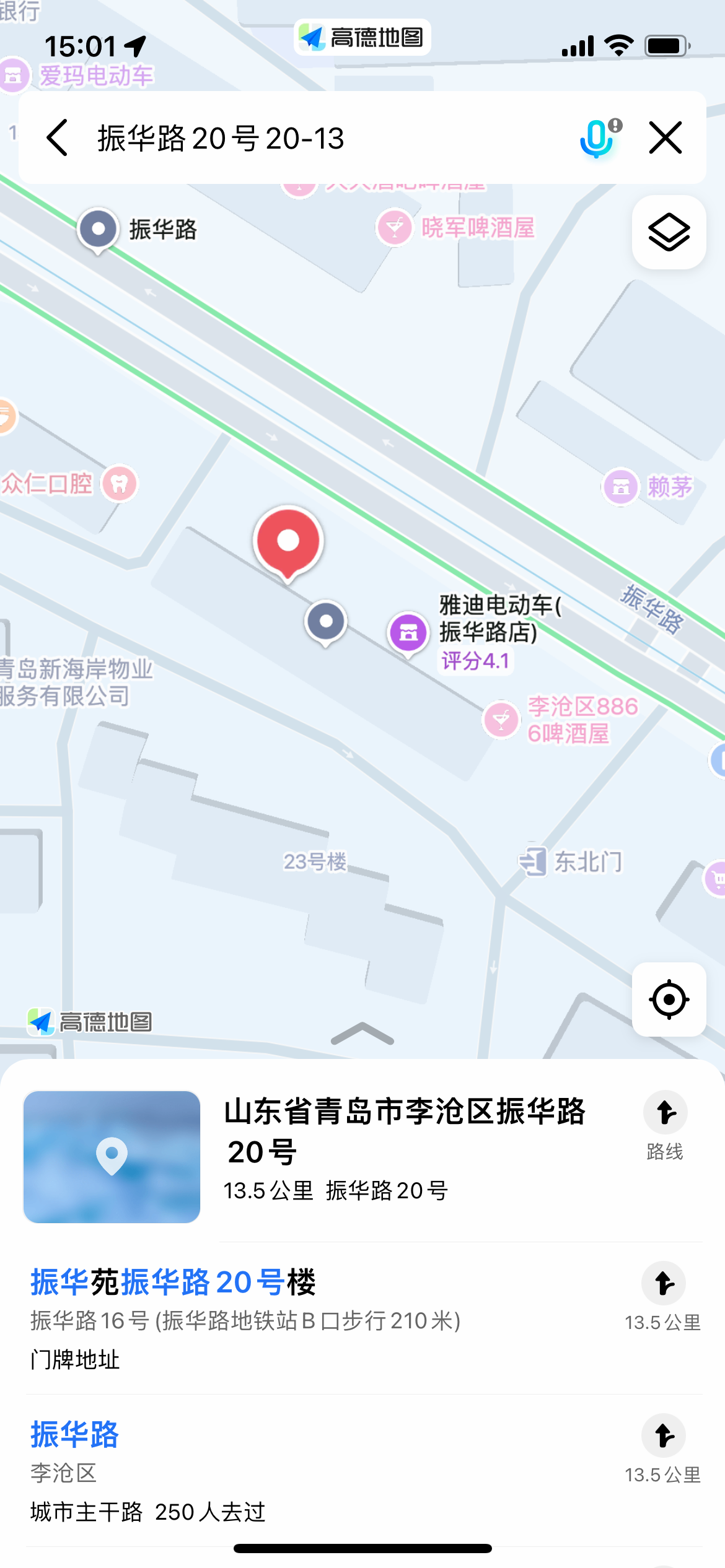This screenshot has height=1568, width=725.
Task: Select the 晓军啤酒屋 marker on the map
Action: point(395,228)
